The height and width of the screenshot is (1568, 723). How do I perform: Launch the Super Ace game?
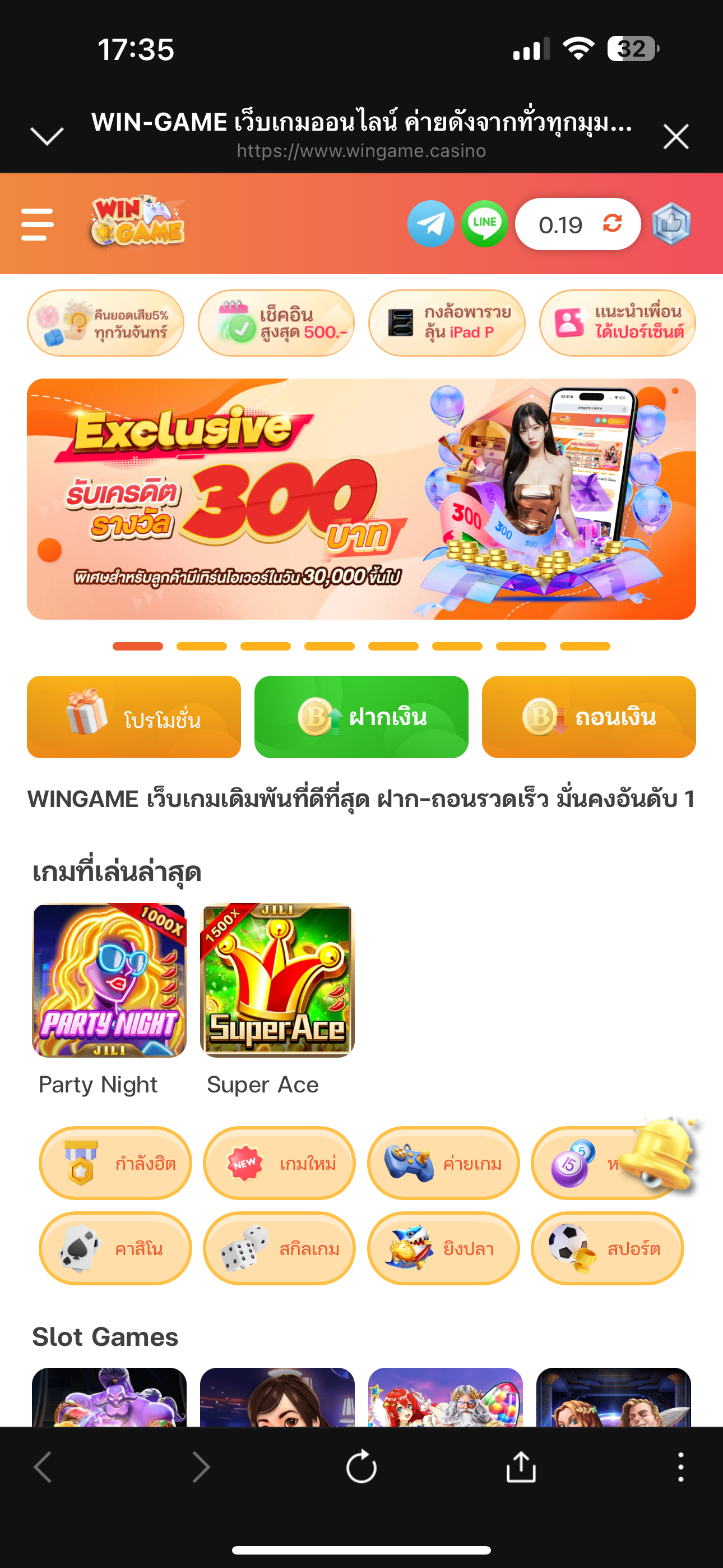point(277,981)
